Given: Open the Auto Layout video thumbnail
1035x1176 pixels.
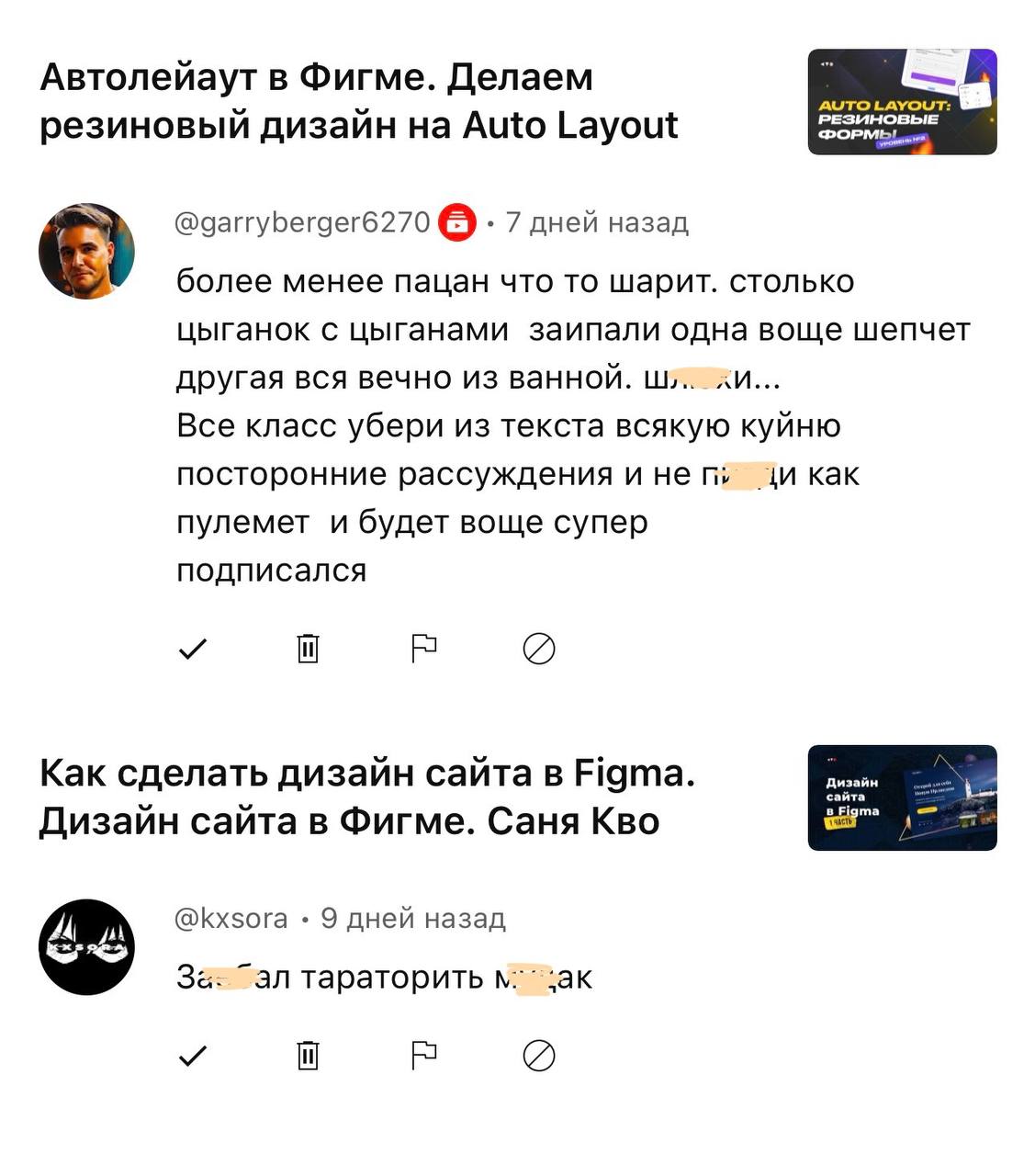Looking at the screenshot, I should click(x=902, y=102).
